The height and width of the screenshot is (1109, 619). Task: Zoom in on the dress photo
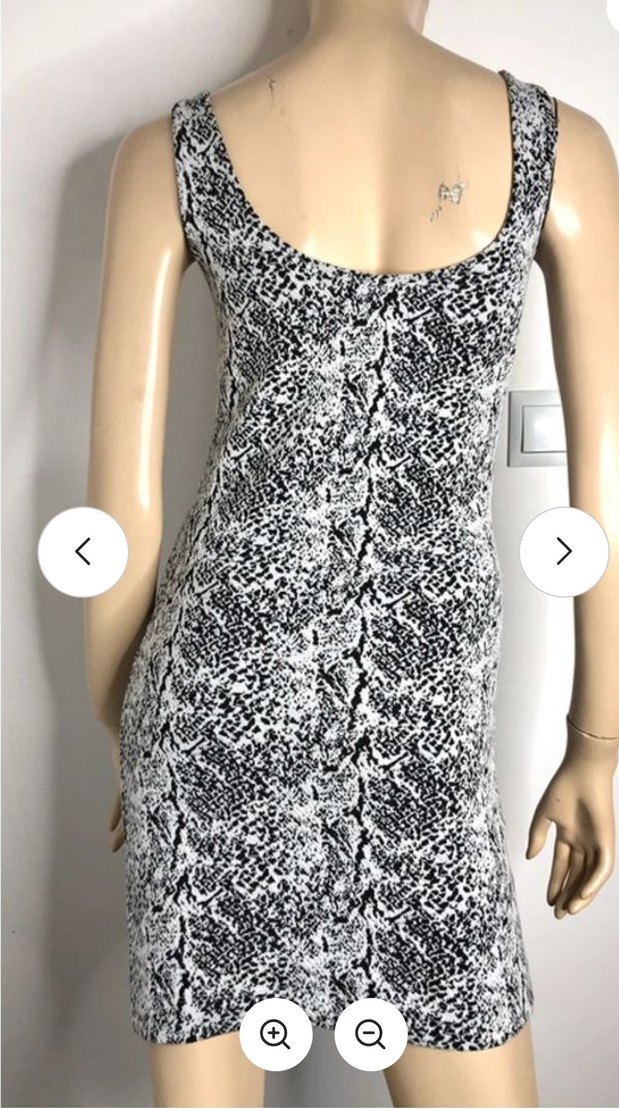pyautogui.click(x=276, y=1034)
